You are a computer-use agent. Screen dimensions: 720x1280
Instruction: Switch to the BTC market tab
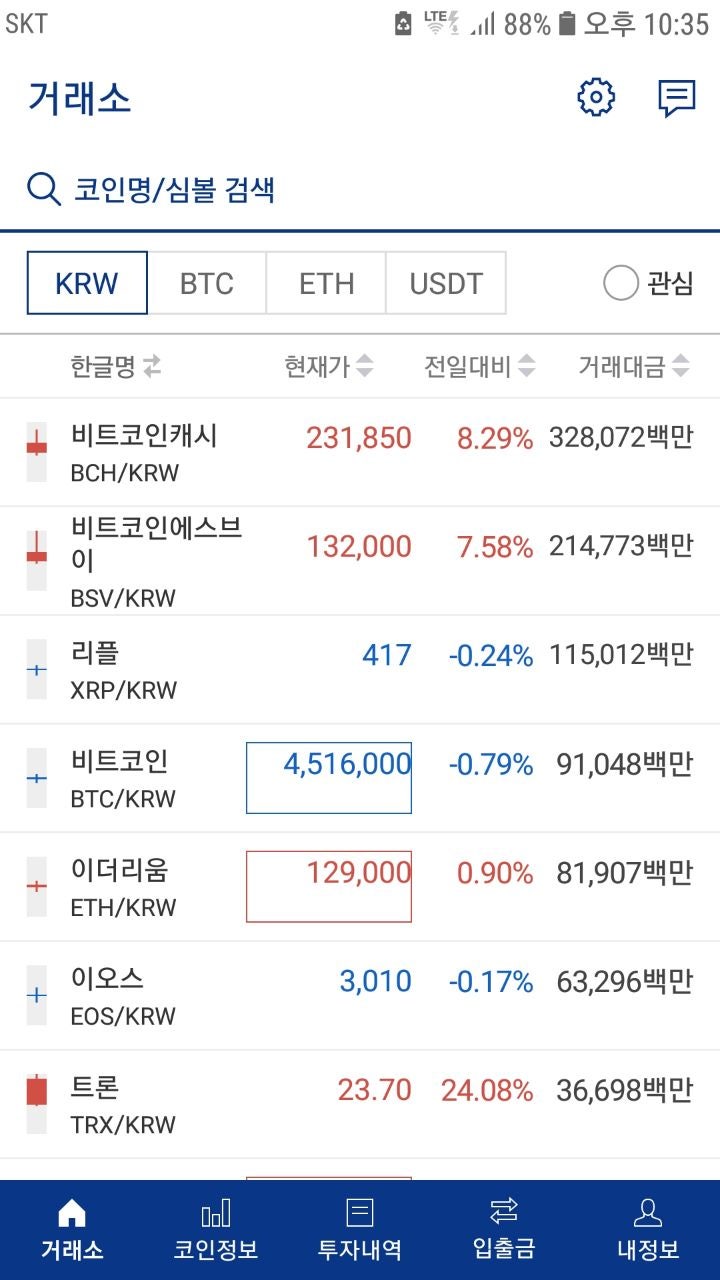(x=207, y=283)
